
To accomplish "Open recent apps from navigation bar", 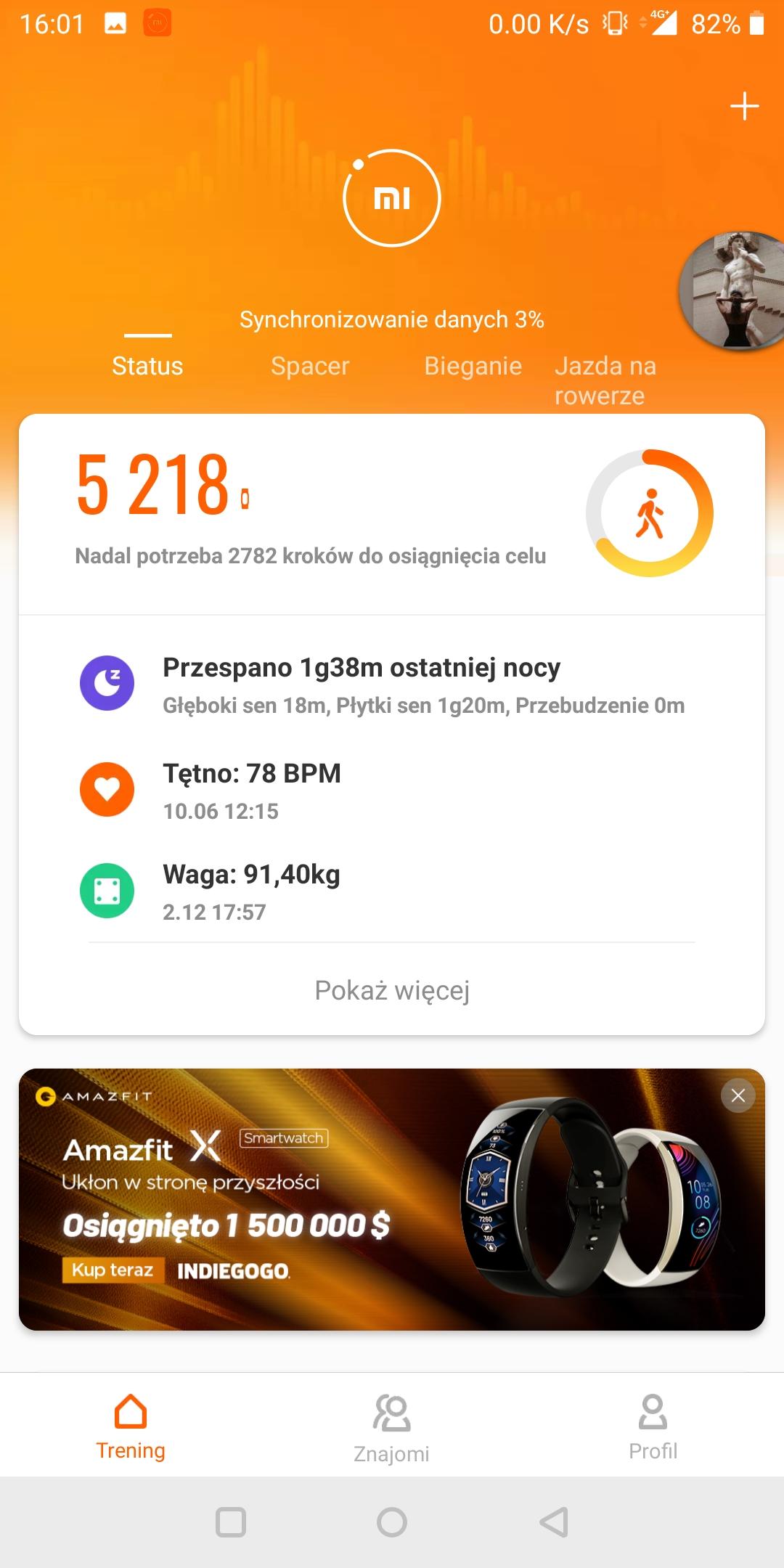I will coord(231,1522).
